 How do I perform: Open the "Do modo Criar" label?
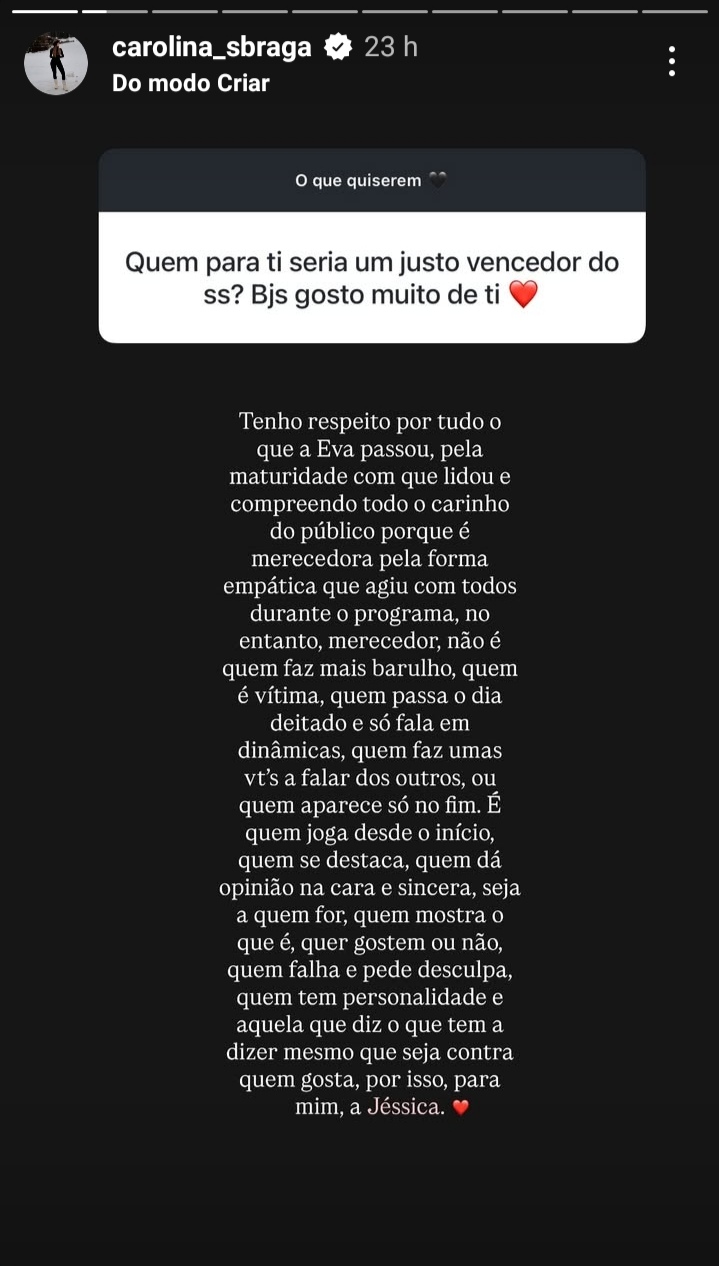191,83
